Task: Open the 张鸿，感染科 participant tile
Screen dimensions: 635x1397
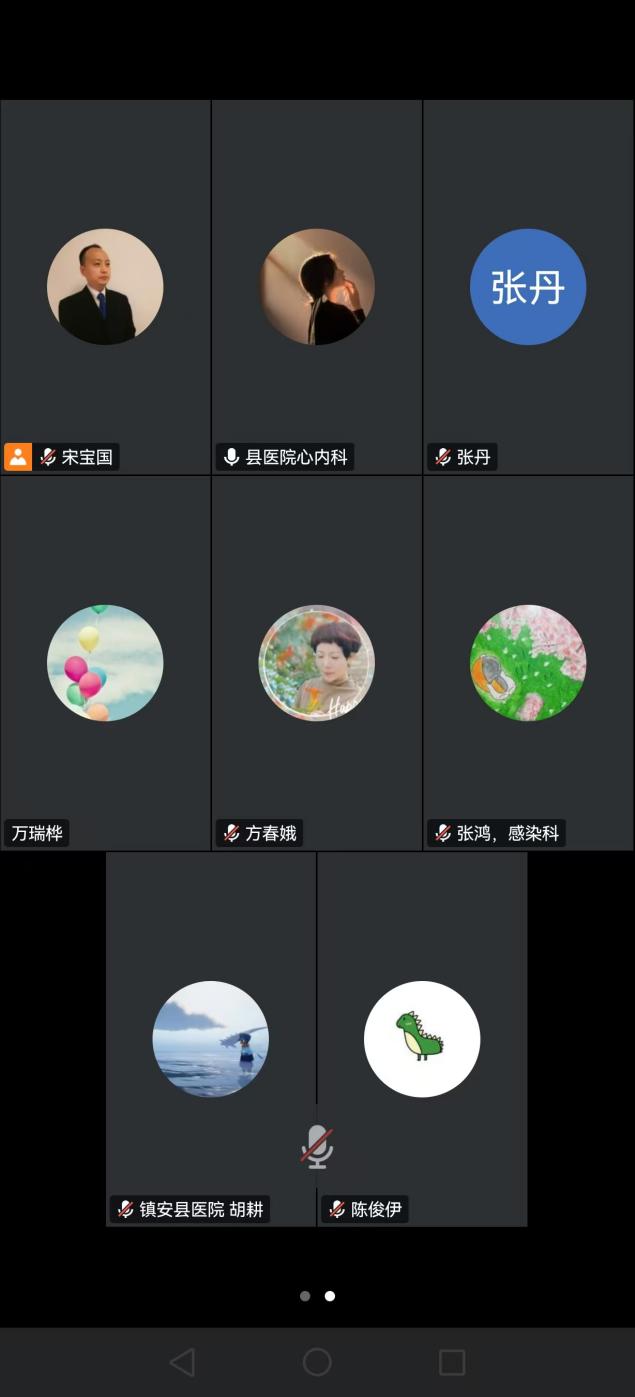Action: pyautogui.click(x=528, y=663)
